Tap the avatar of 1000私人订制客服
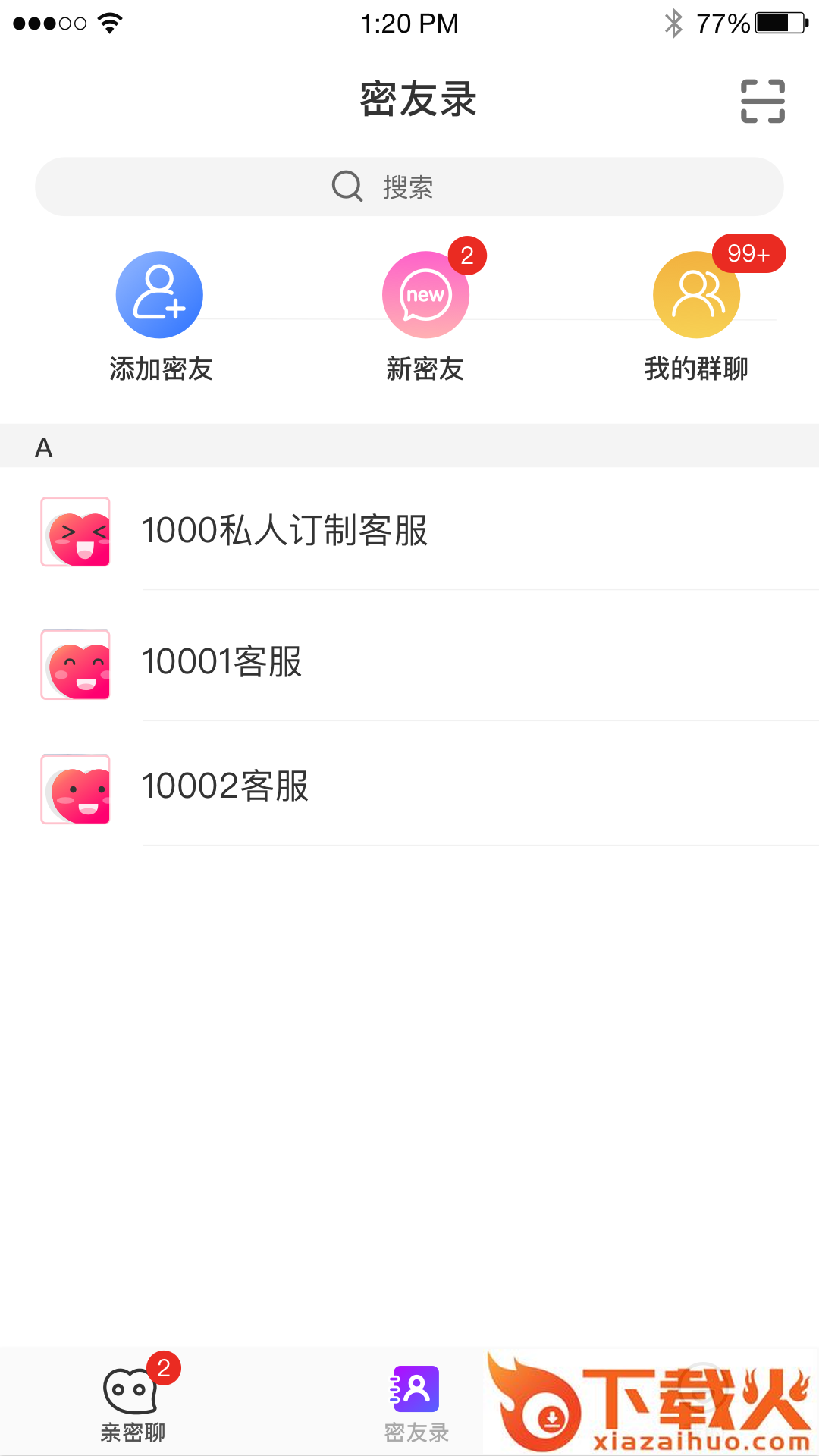 point(75,532)
